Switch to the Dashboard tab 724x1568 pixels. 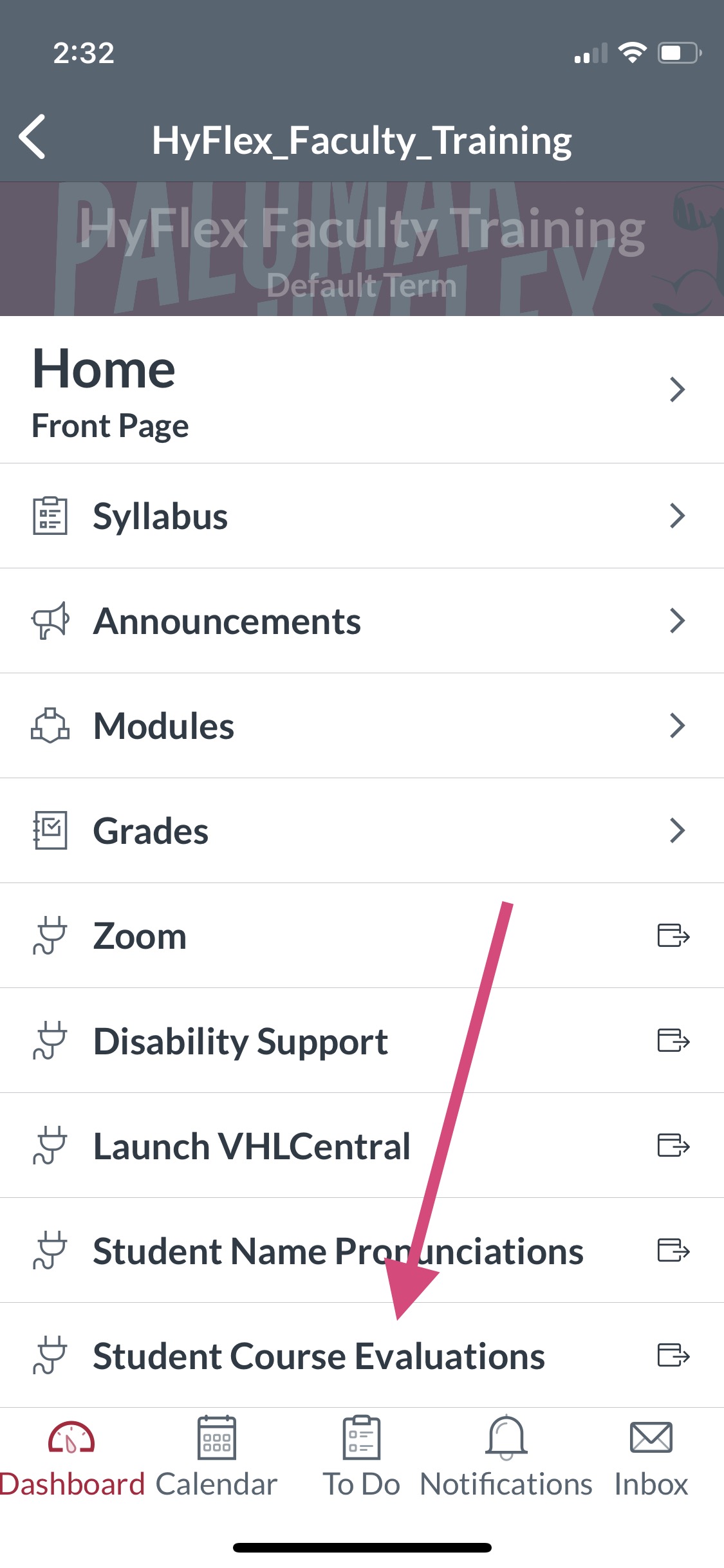(71, 1458)
